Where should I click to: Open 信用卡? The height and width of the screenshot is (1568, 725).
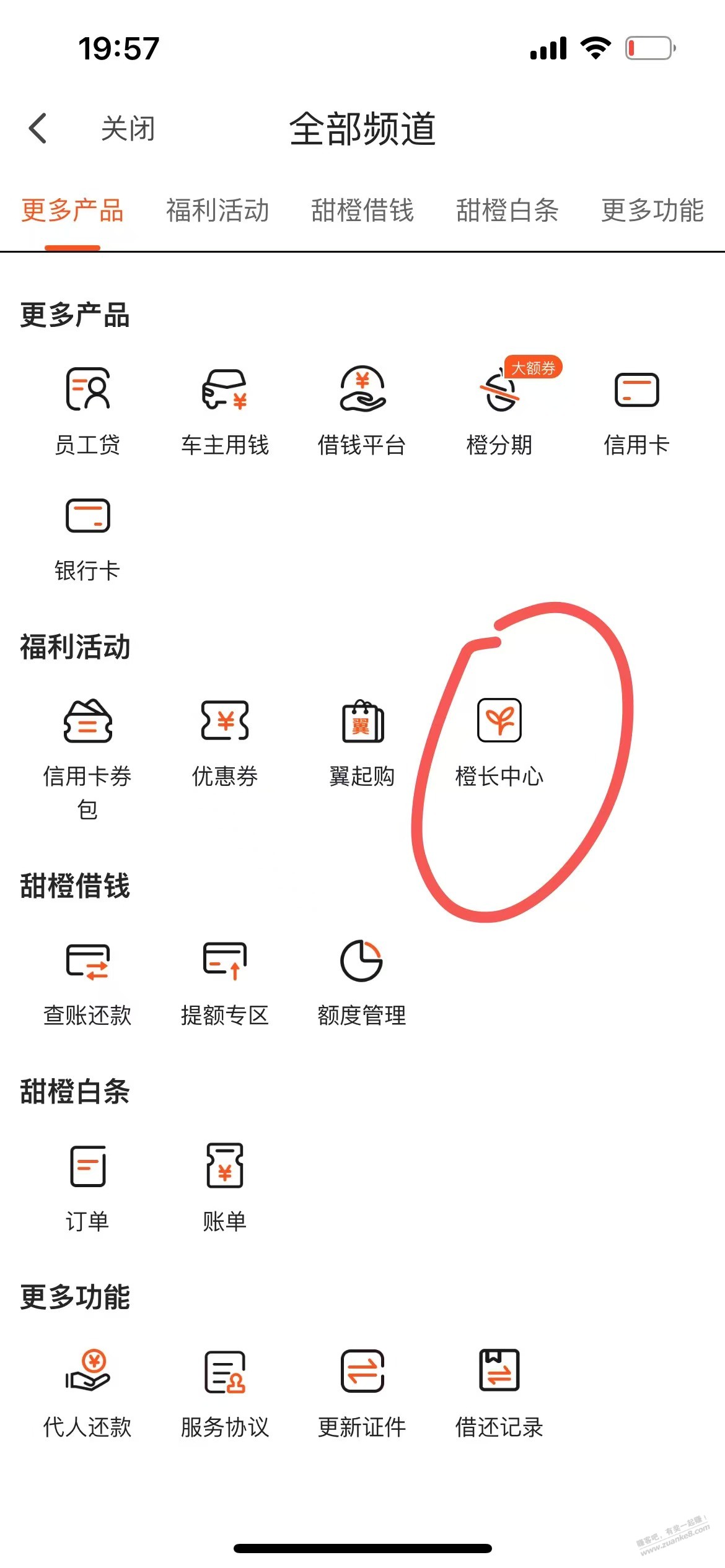(x=636, y=409)
